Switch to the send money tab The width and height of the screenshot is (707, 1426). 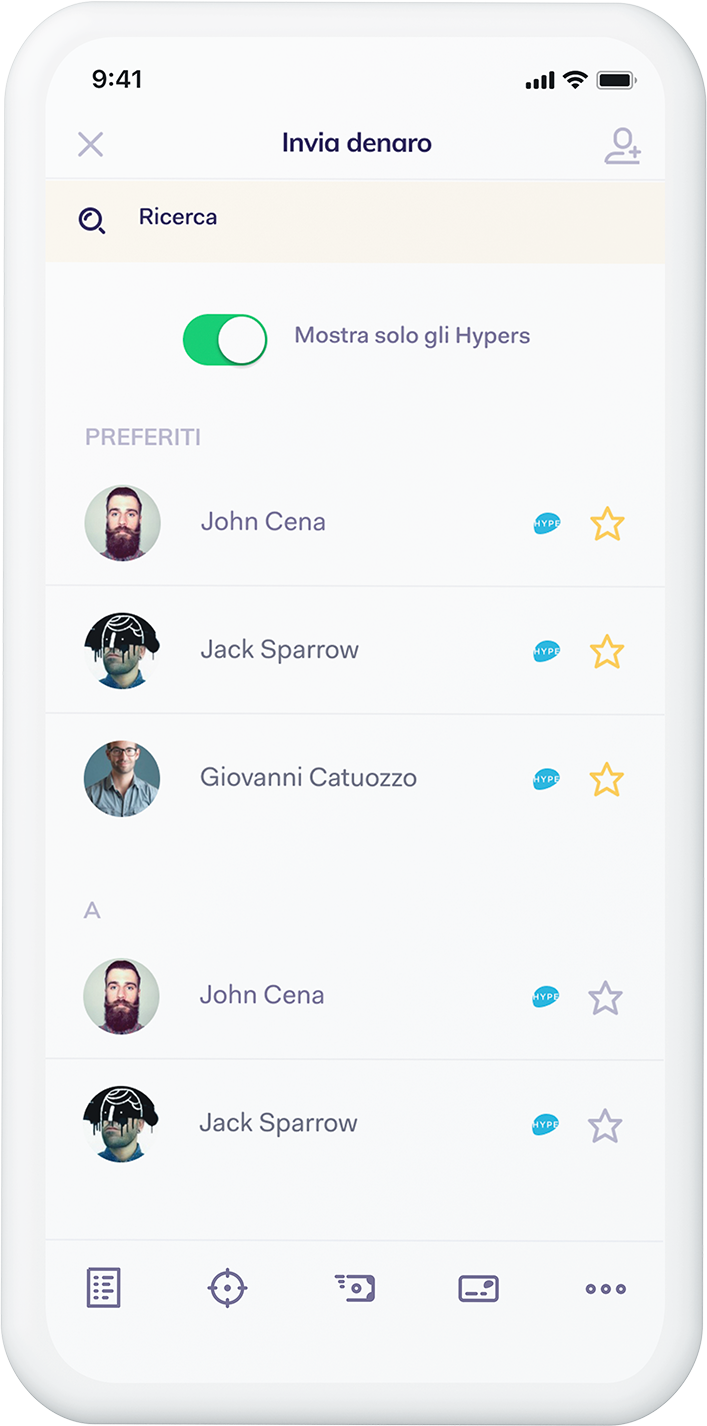coord(355,1288)
